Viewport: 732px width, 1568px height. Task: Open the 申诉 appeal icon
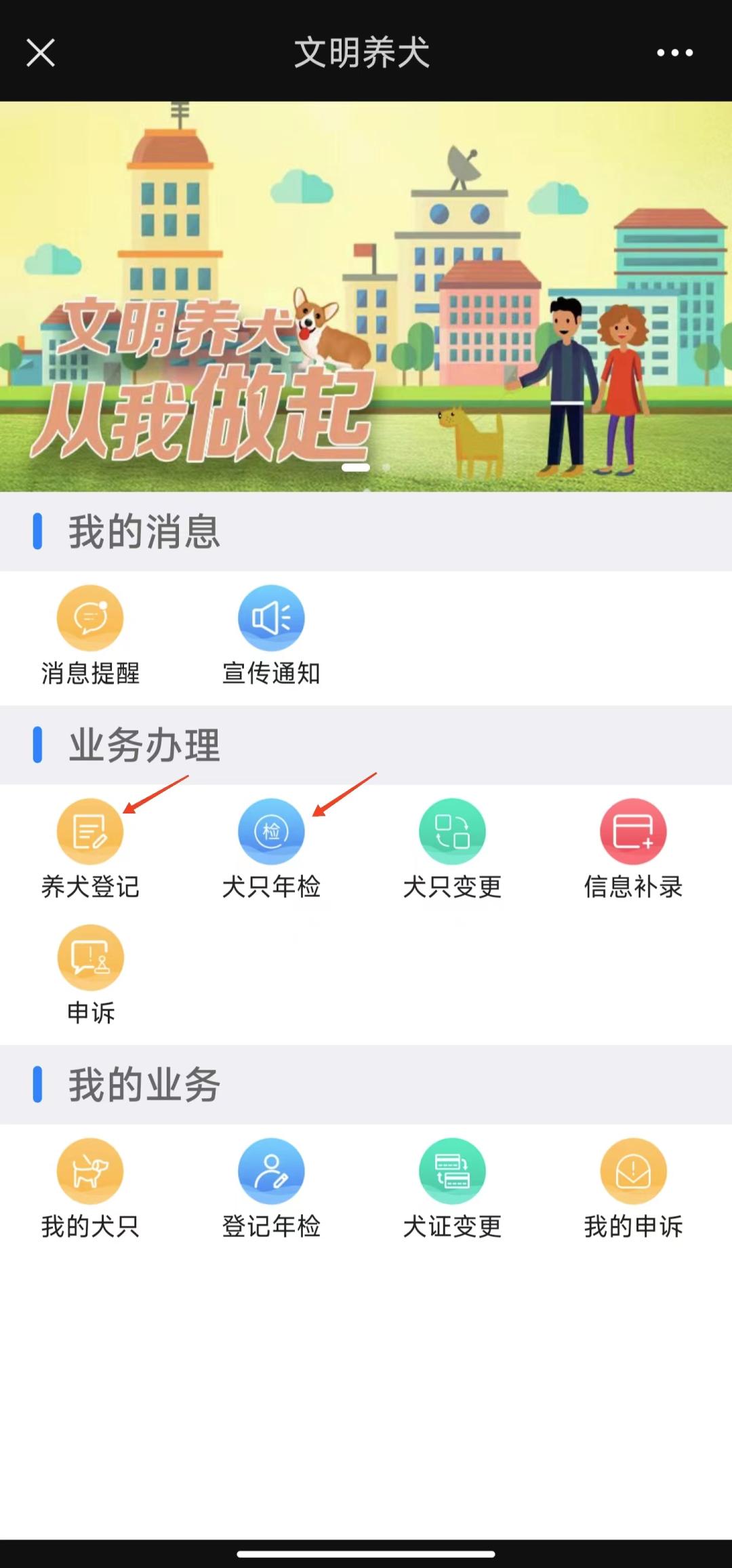pos(90,958)
